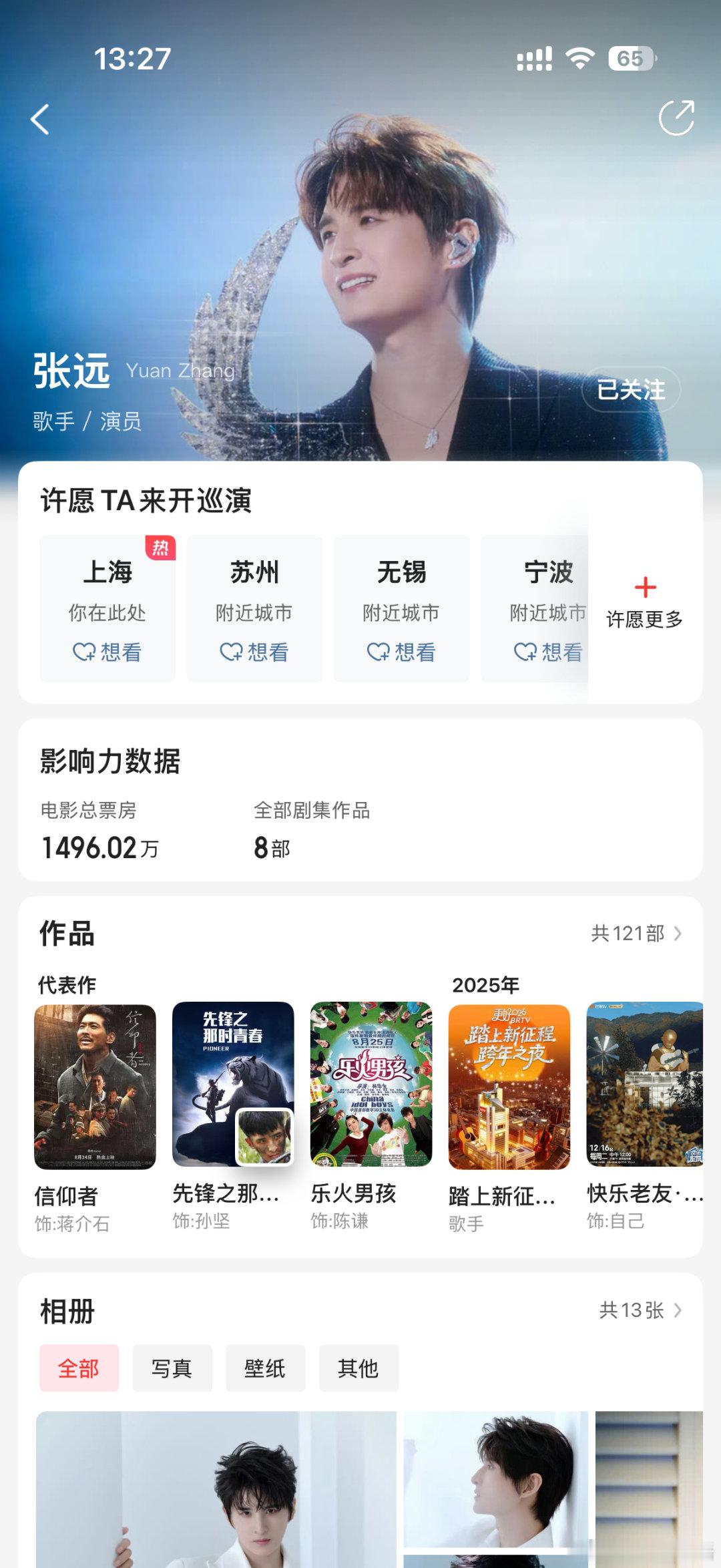Switch to the 写真 tab
The width and height of the screenshot is (721, 1568).
click(x=172, y=1368)
